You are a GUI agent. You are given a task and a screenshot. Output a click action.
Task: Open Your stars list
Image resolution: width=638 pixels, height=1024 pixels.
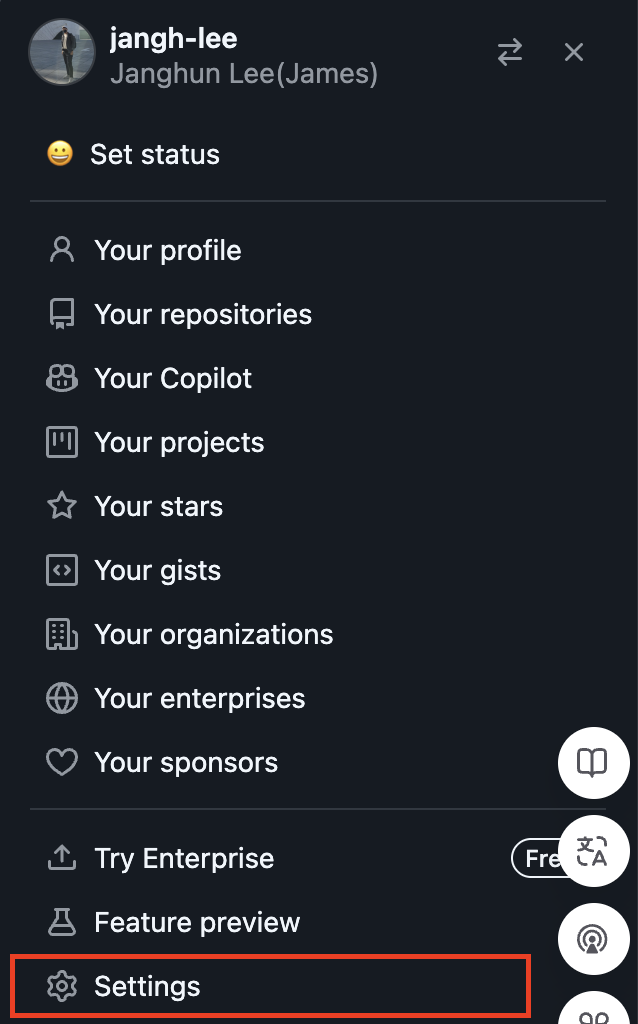coord(158,506)
